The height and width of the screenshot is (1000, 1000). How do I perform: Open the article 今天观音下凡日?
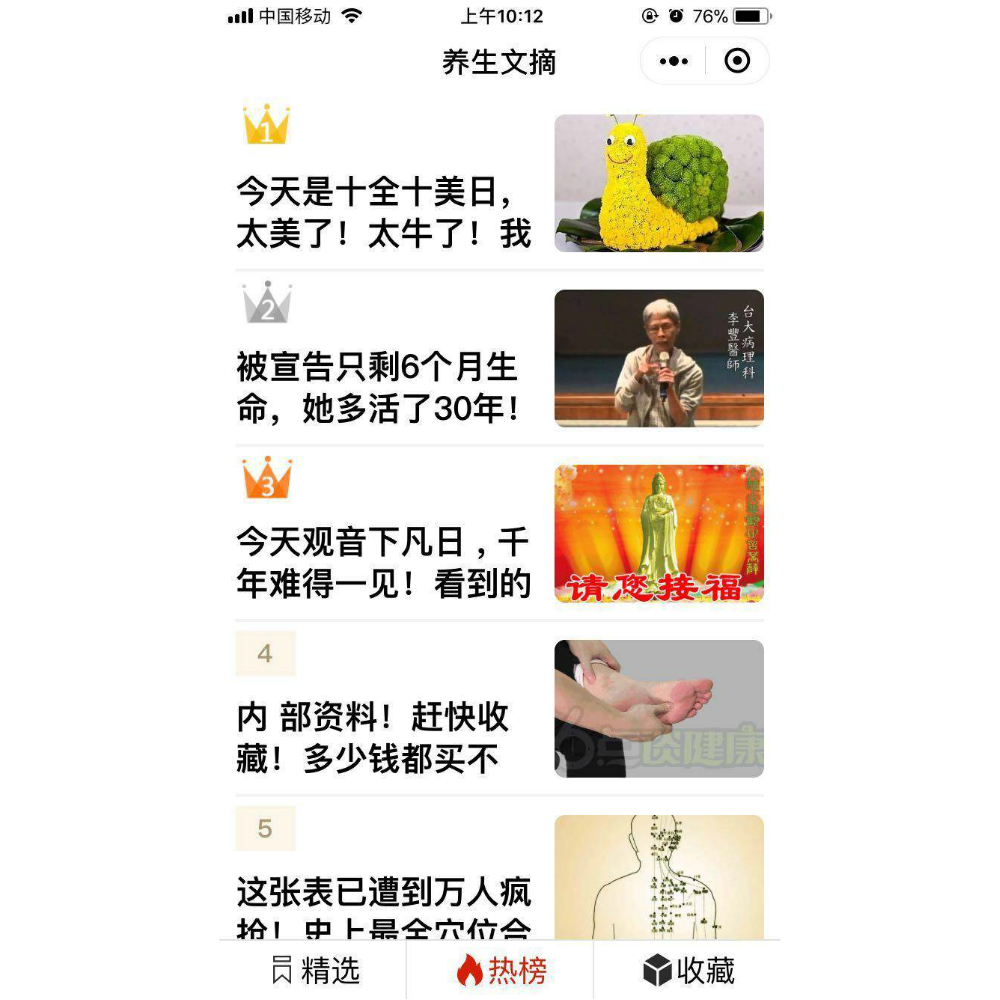(383, 562)
